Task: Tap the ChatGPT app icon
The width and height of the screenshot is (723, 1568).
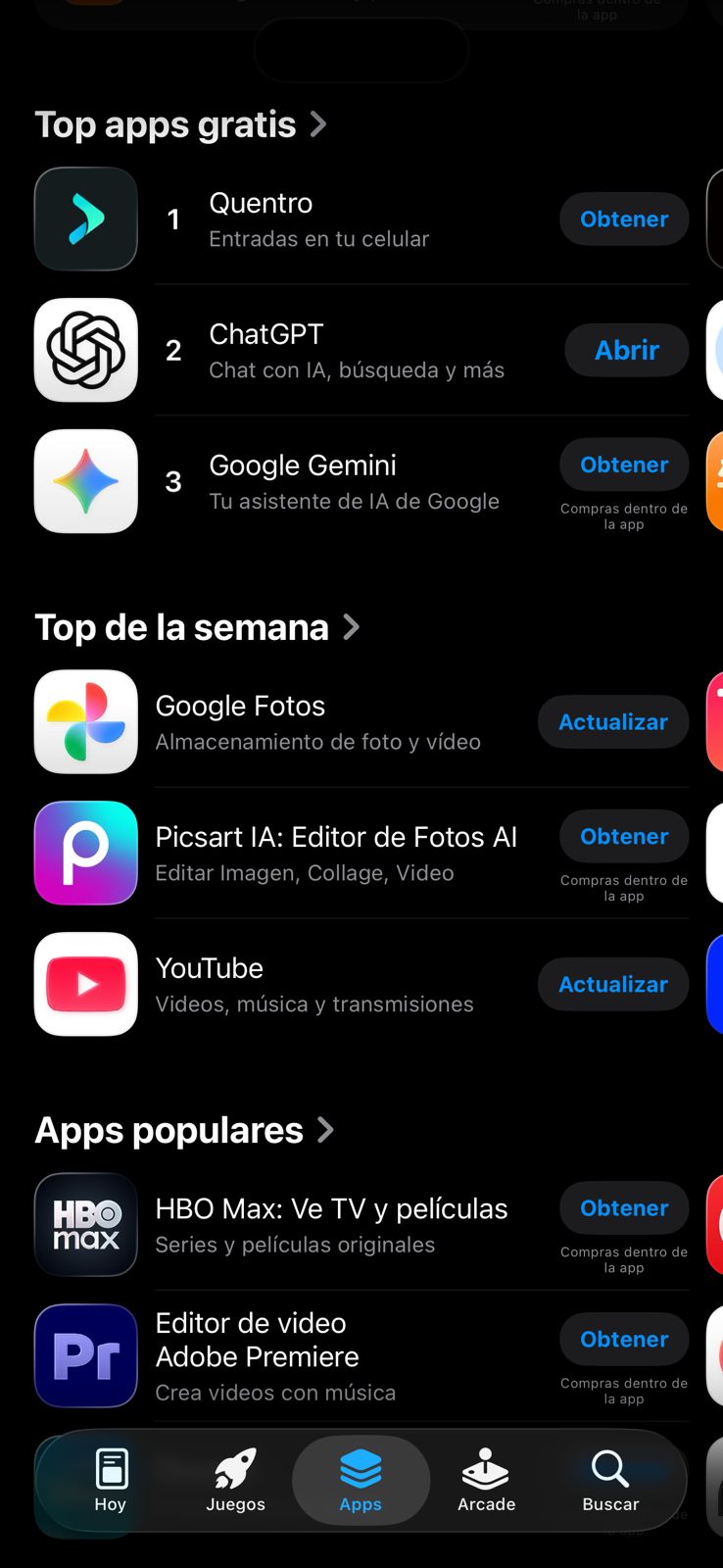Action: tap(85, 350)
